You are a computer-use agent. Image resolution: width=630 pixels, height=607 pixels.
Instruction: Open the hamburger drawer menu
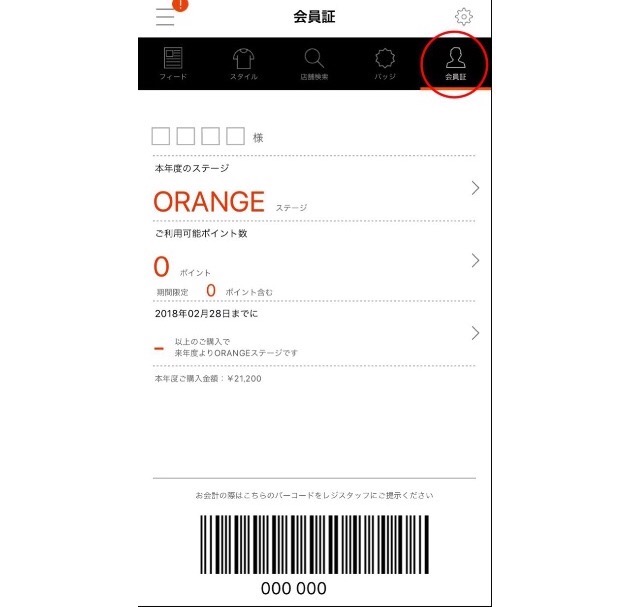coord(166,17)
